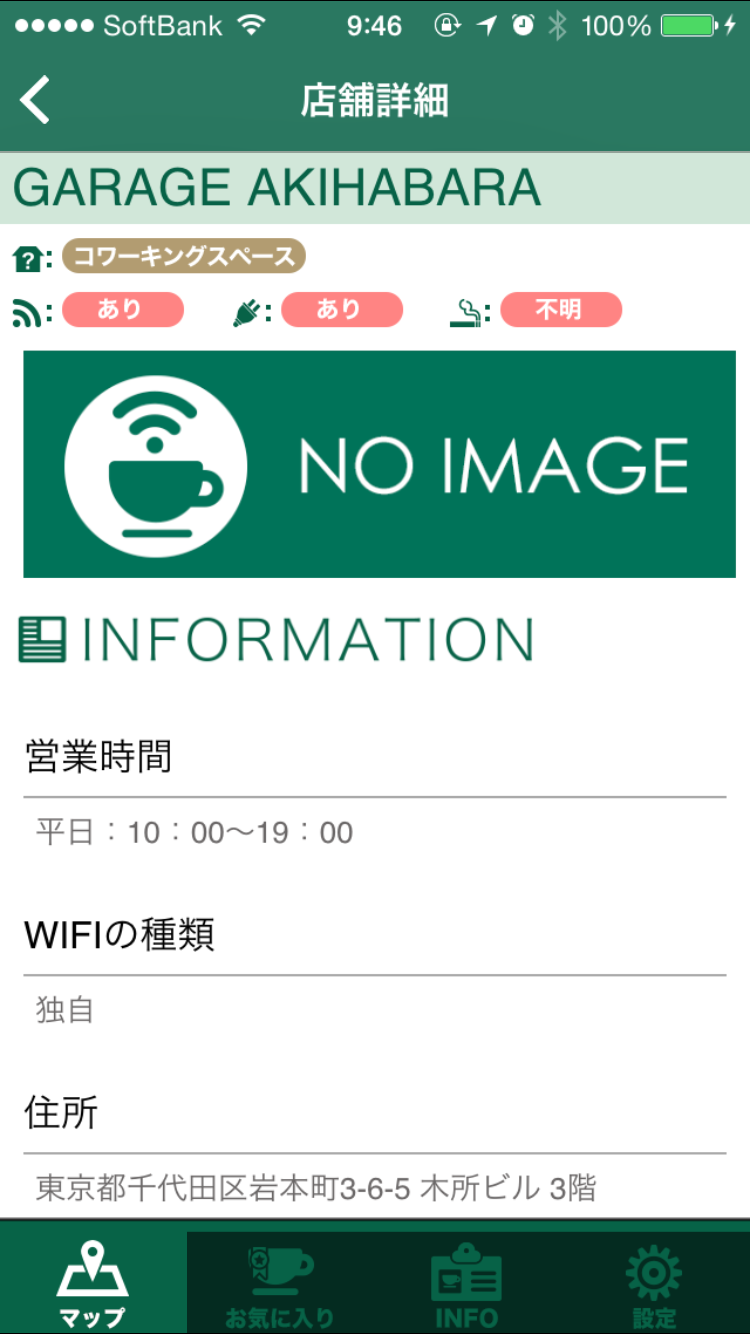The image size is (750, 1334).
Task: Open the 設定 tab
Action: (x=654, y=1280)
